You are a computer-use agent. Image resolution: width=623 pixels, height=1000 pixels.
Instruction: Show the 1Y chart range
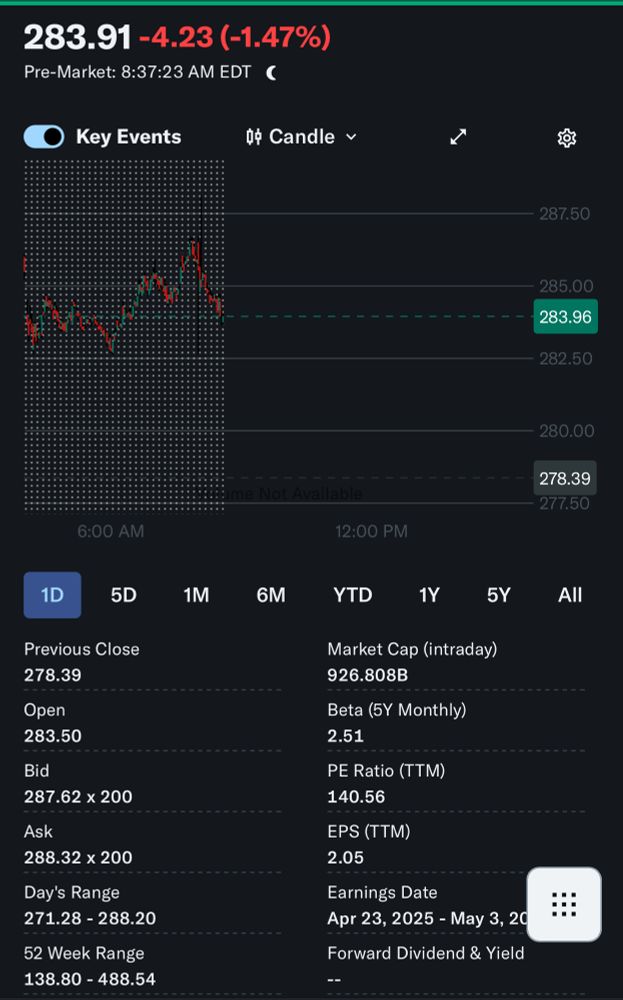(429, 595)
